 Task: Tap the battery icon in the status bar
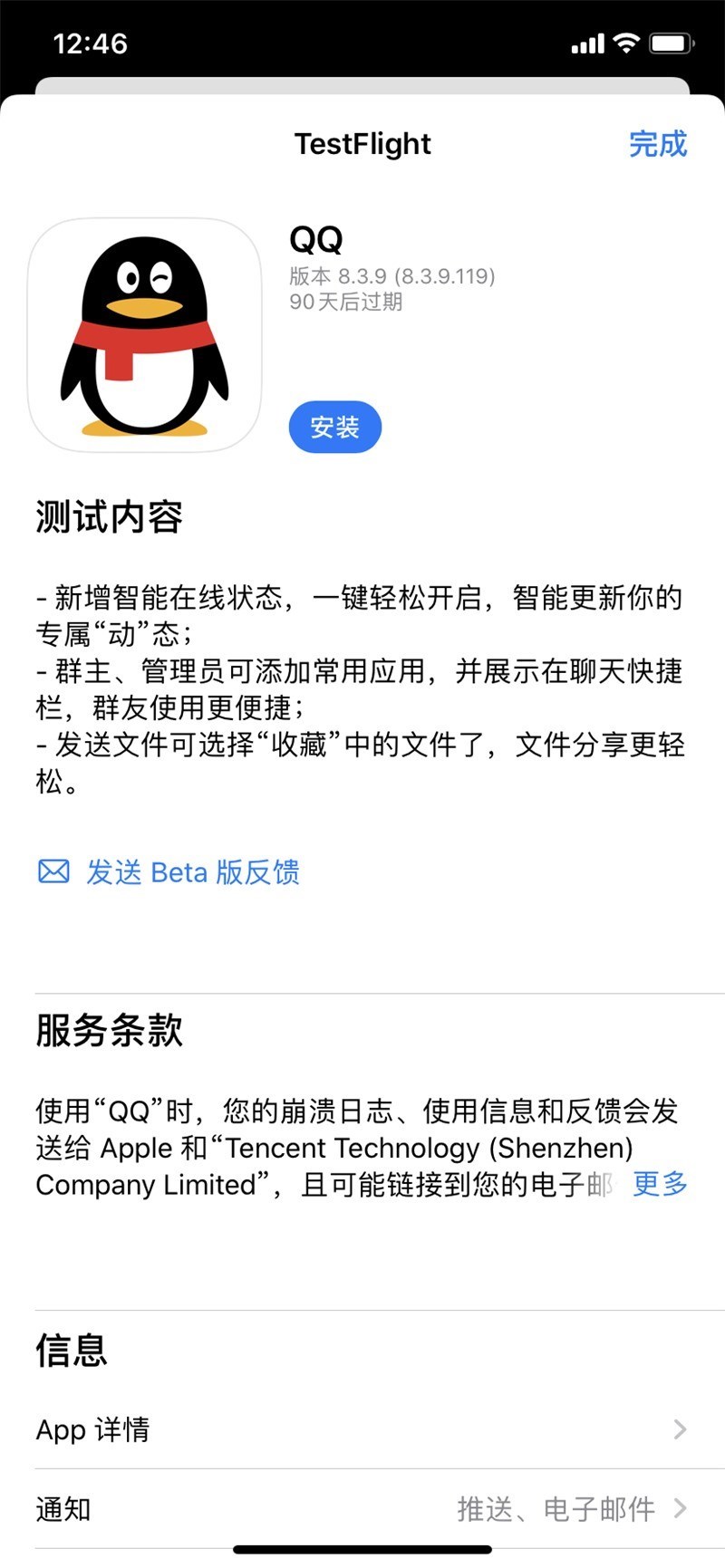[x=668, y=42]
